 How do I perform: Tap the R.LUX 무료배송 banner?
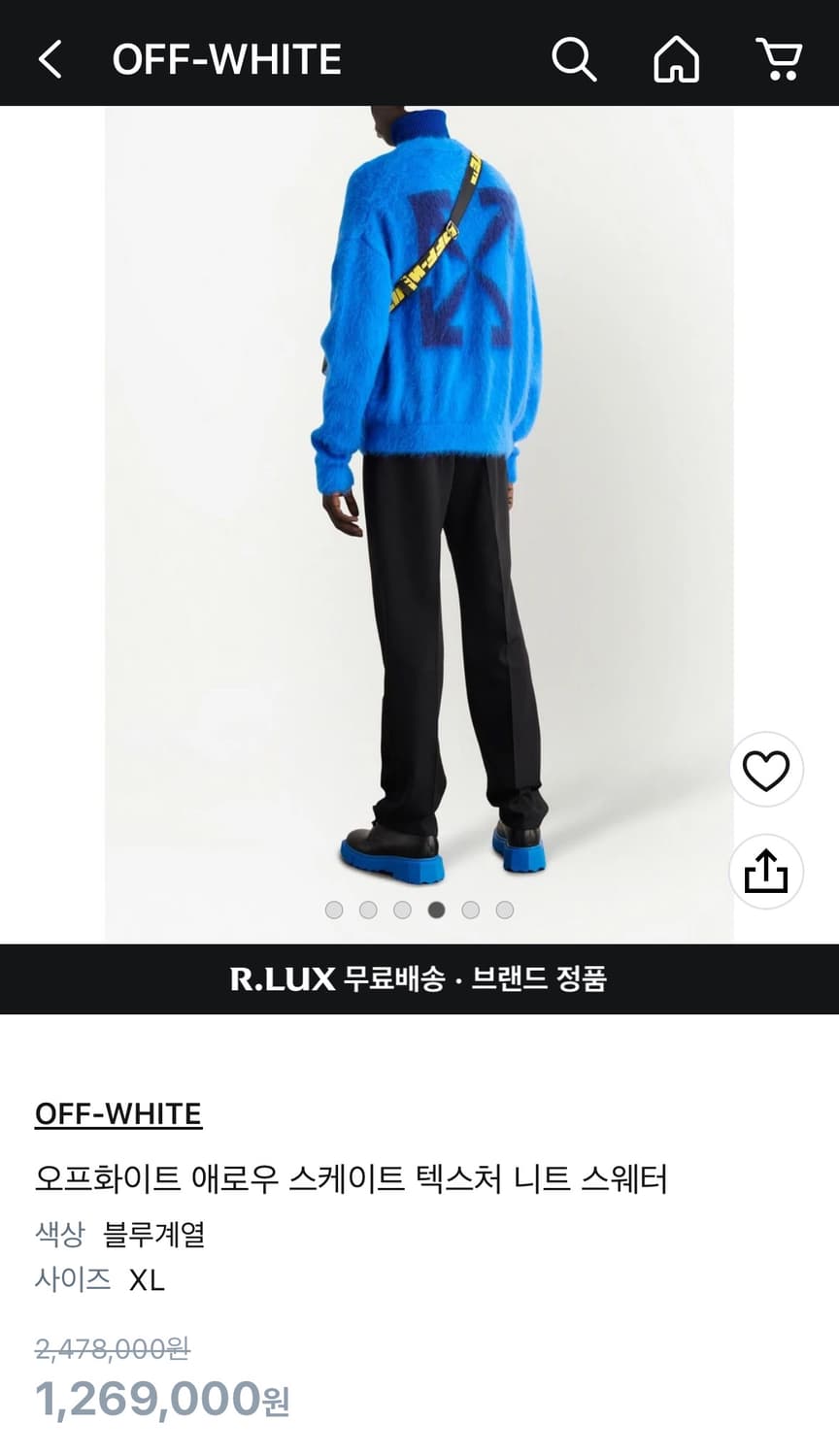pyautogui.click(x=419, y=981)
